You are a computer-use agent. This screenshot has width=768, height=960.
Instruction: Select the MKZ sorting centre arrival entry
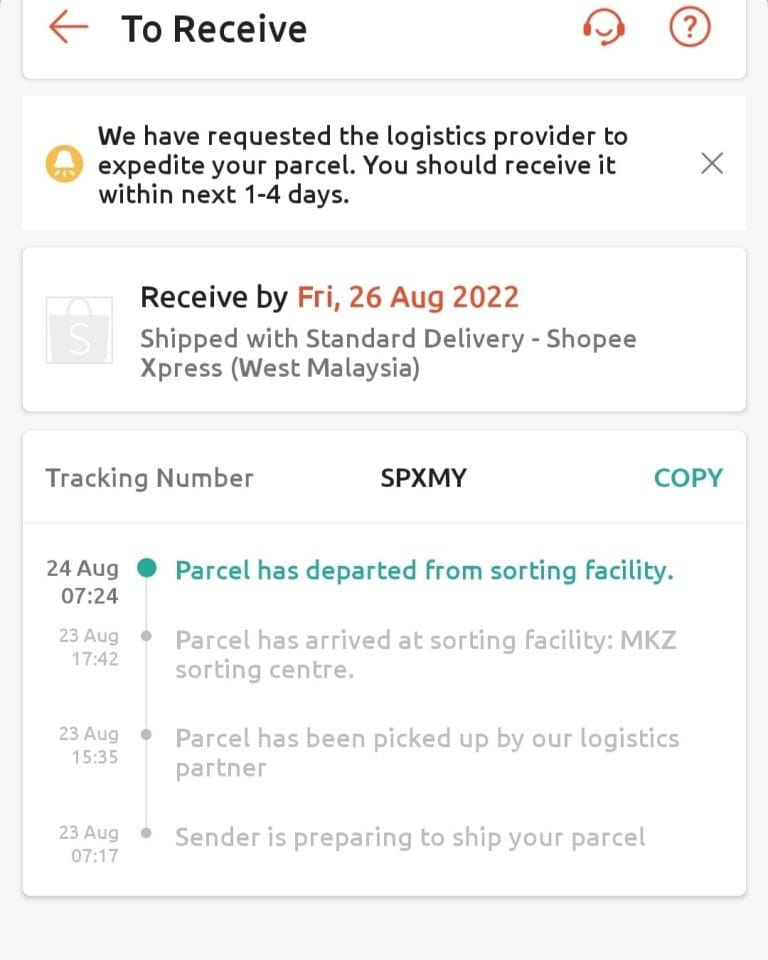click(426, 652)
